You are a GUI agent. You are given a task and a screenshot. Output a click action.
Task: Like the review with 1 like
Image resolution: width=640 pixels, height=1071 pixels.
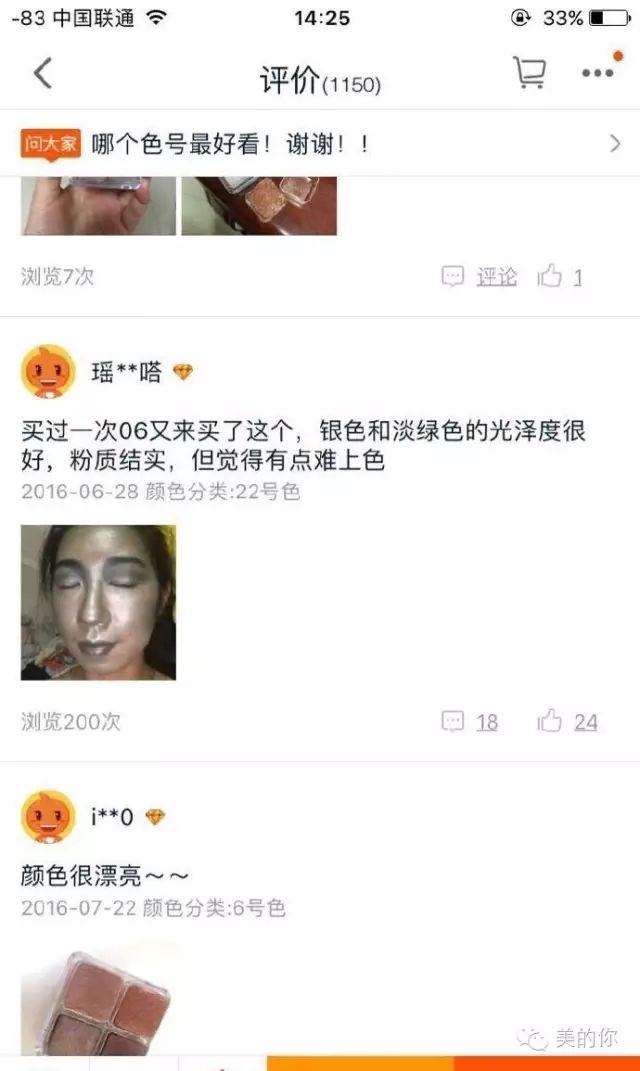560,277
